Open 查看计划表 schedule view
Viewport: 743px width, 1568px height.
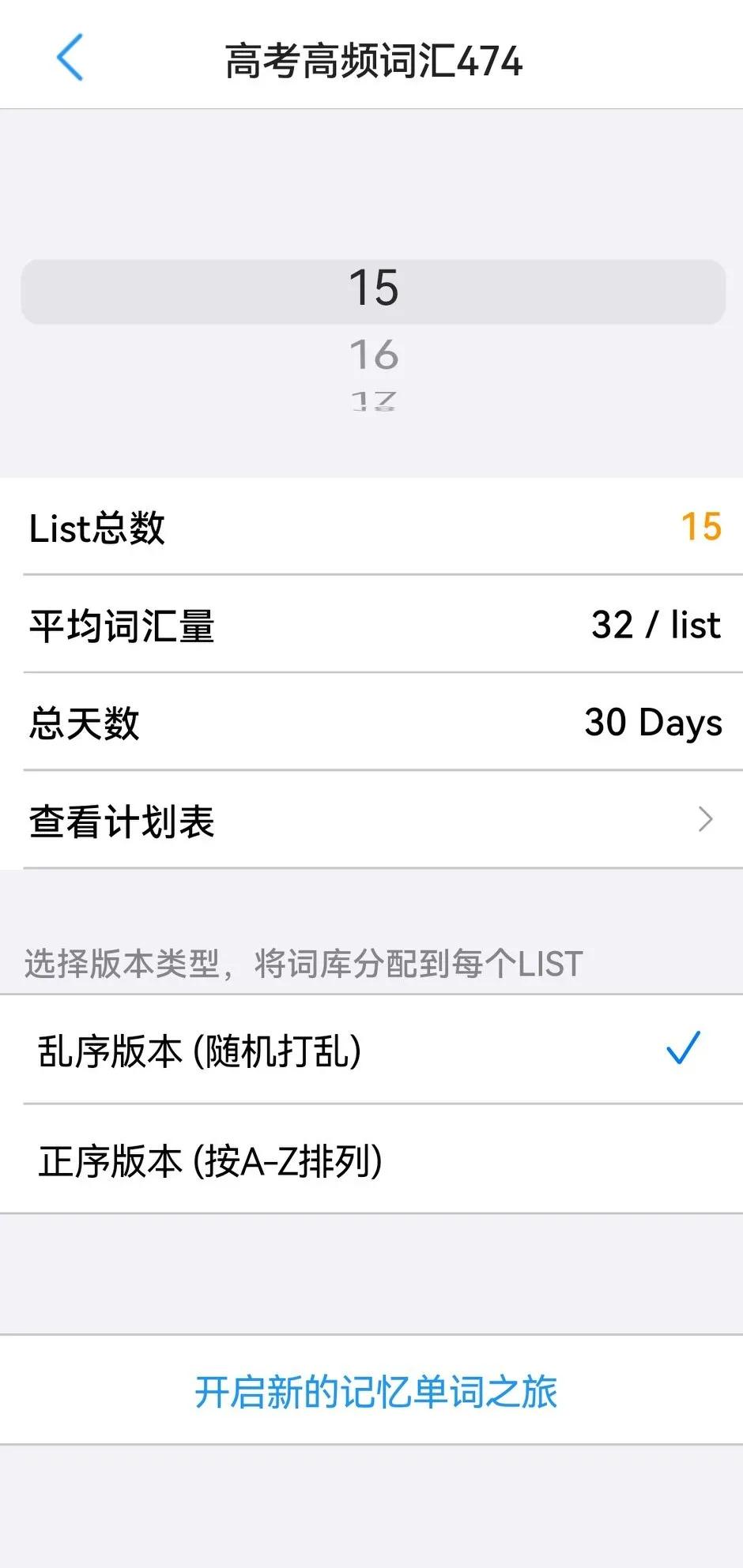(x=371, y=820)
